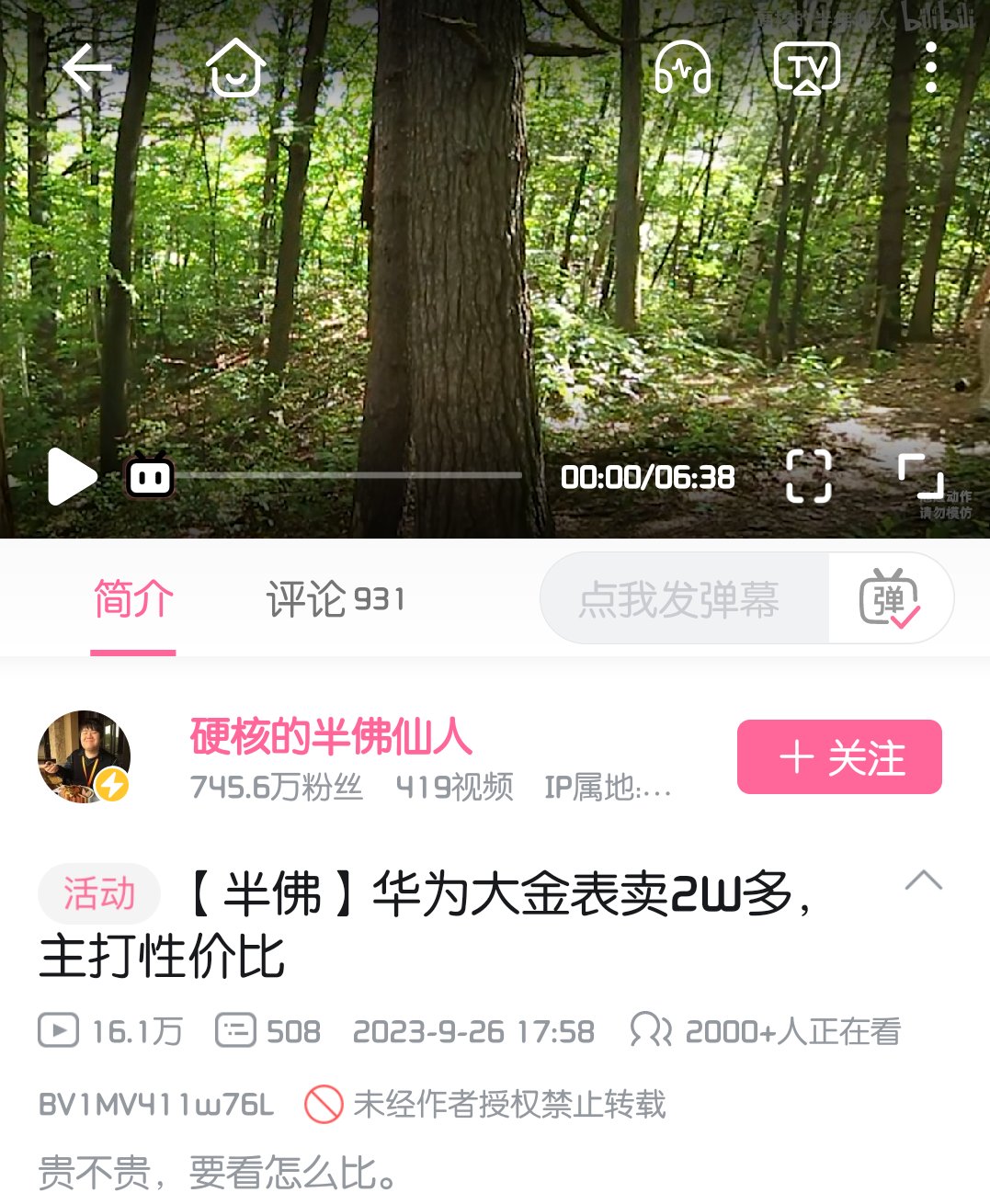Image resolution: width=990 pixels, height=1204 pixels.
Task: Open 硬核的半佛仙人's channel page
Action: [x=331, y=736]
